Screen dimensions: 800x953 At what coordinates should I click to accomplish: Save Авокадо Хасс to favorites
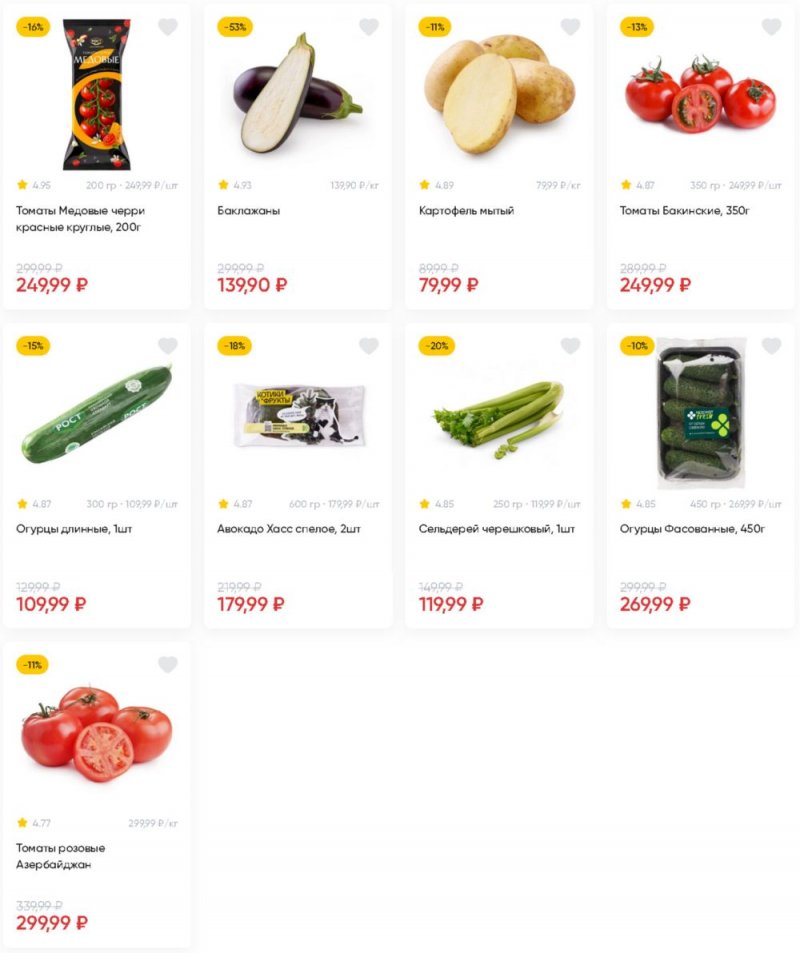369,346
